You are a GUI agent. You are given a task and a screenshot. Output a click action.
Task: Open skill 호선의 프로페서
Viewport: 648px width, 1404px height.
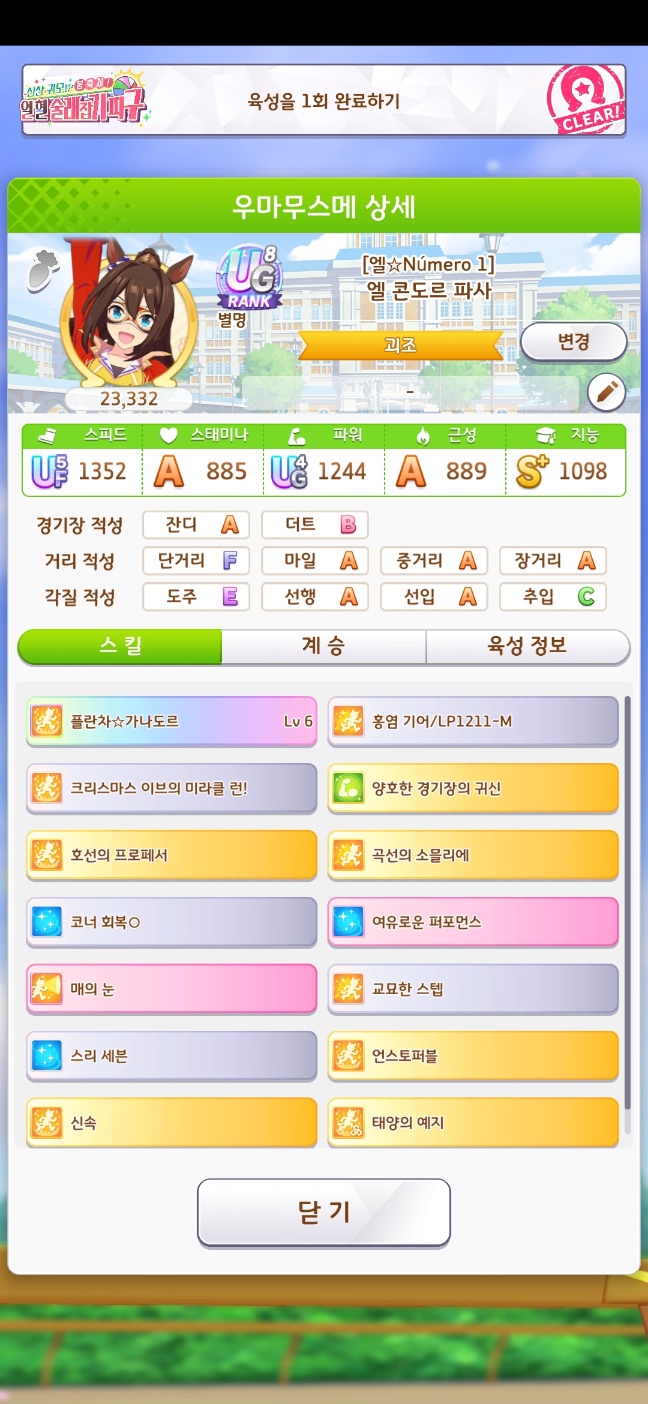(171, 855)
